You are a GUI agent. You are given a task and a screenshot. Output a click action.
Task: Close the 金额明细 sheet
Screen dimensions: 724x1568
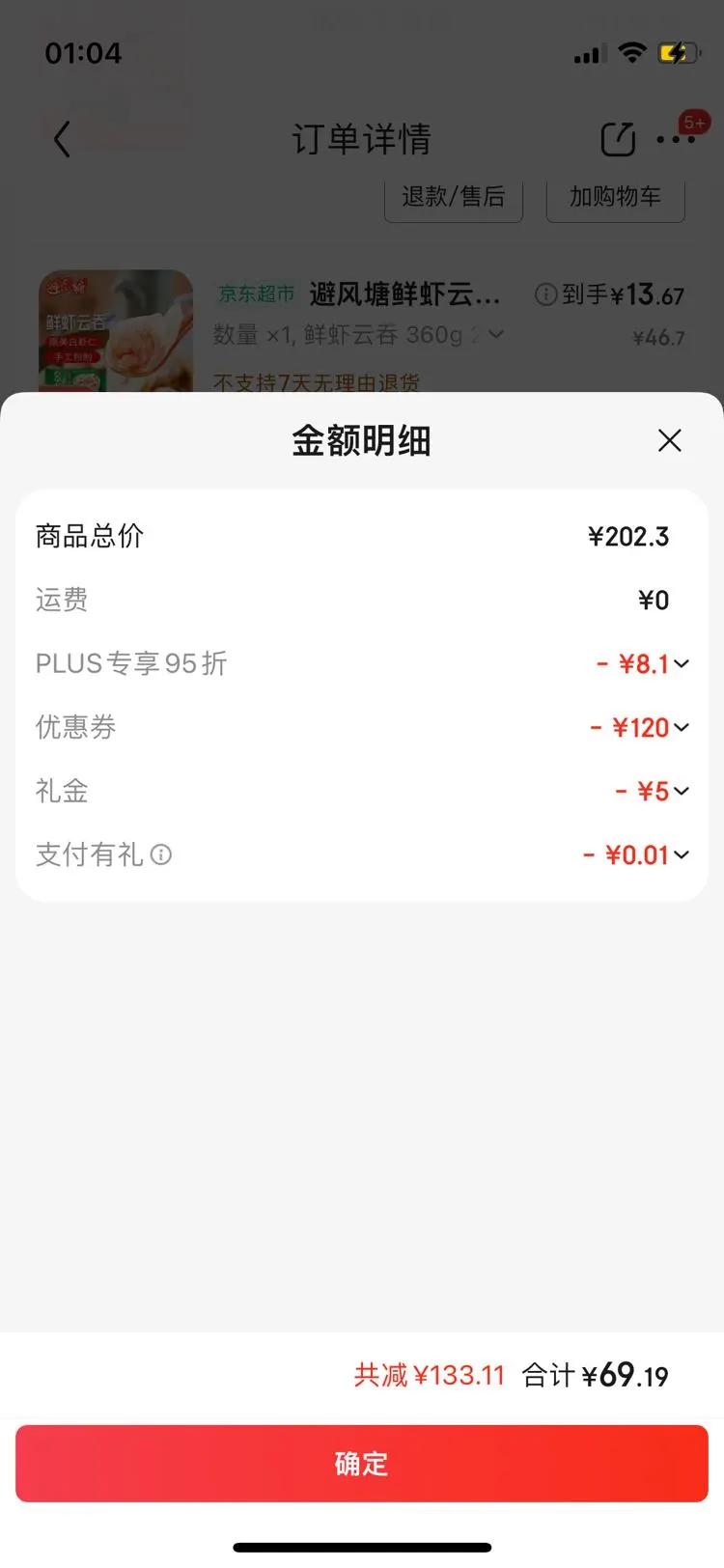(x=669, y=441)
